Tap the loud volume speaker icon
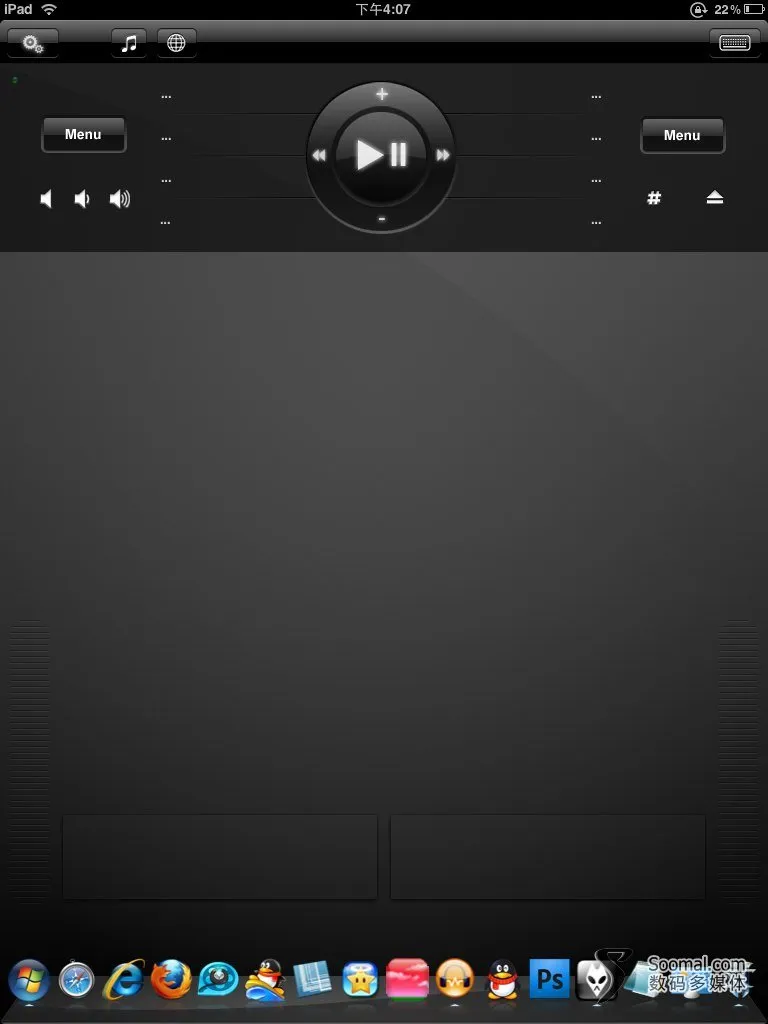Screen dimensions: 768x1024 tap(120, 199)
